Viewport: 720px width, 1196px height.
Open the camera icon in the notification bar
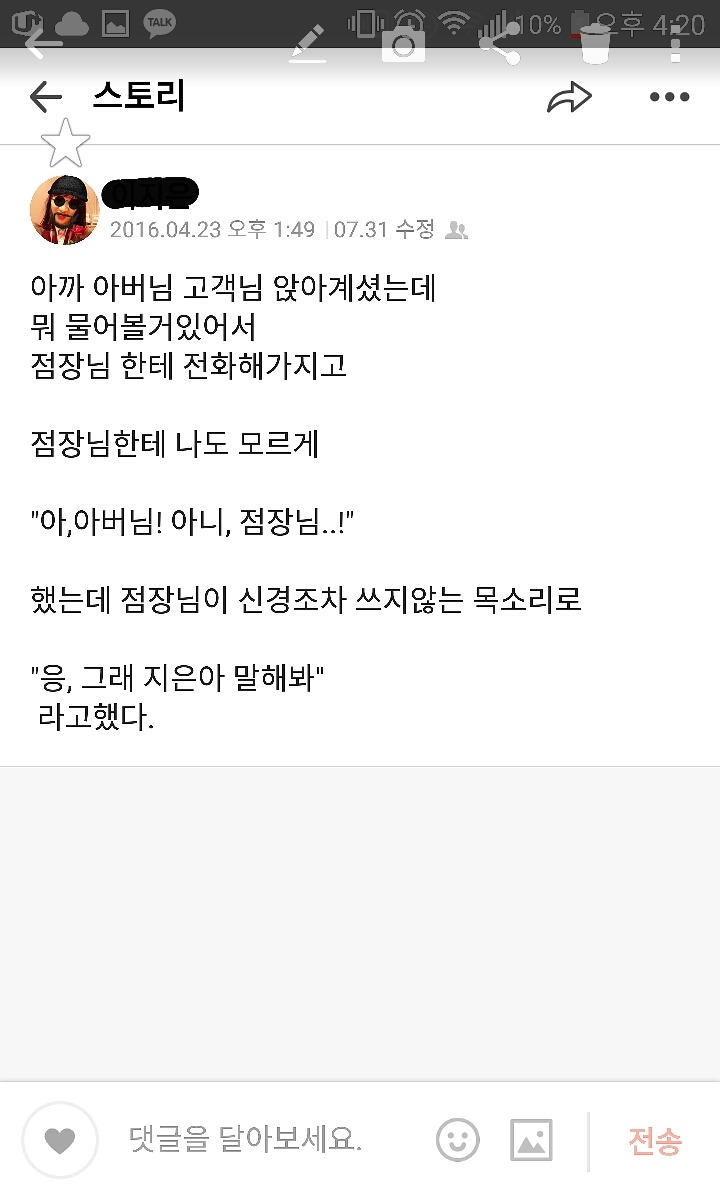pyautogui.click(x=403, y=45)
